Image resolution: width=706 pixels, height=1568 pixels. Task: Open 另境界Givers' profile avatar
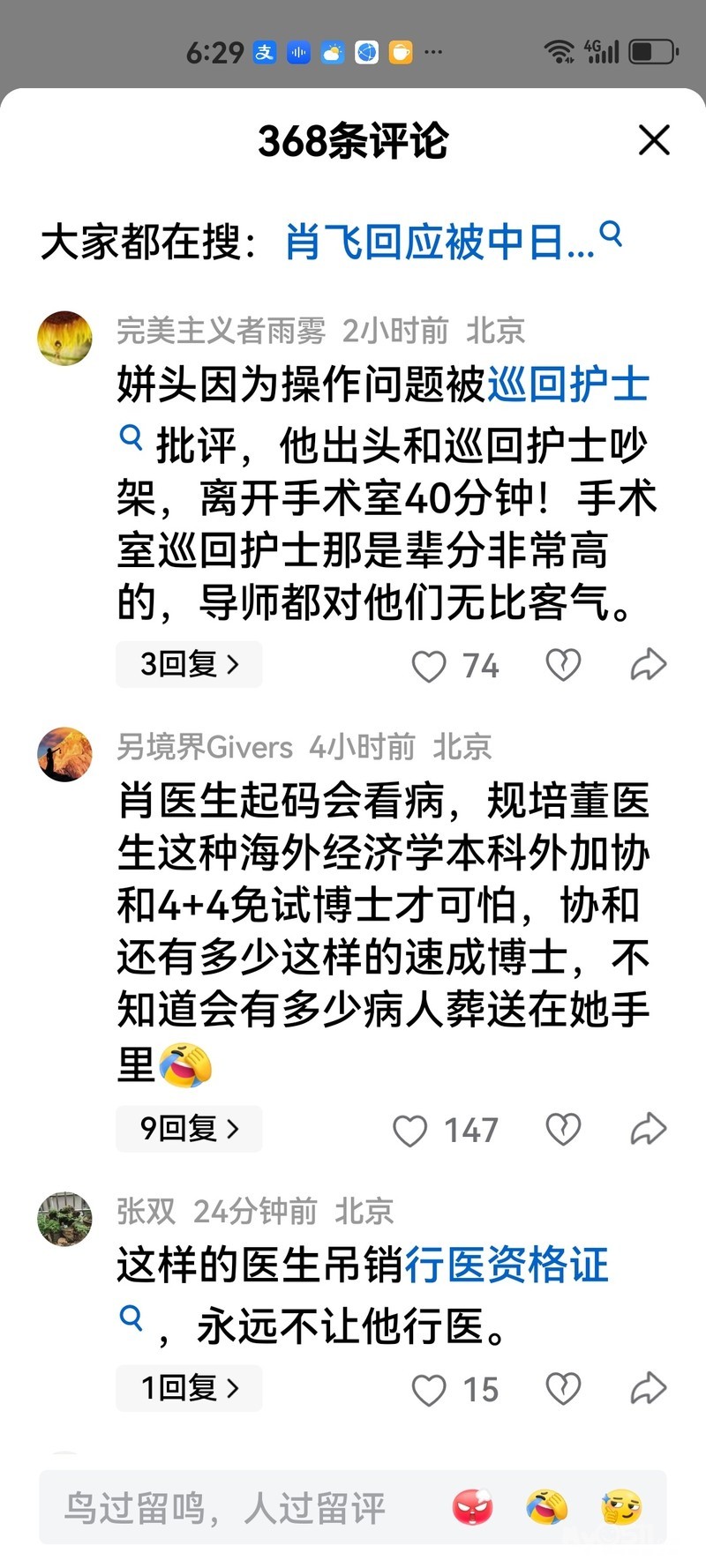[64, 754]
